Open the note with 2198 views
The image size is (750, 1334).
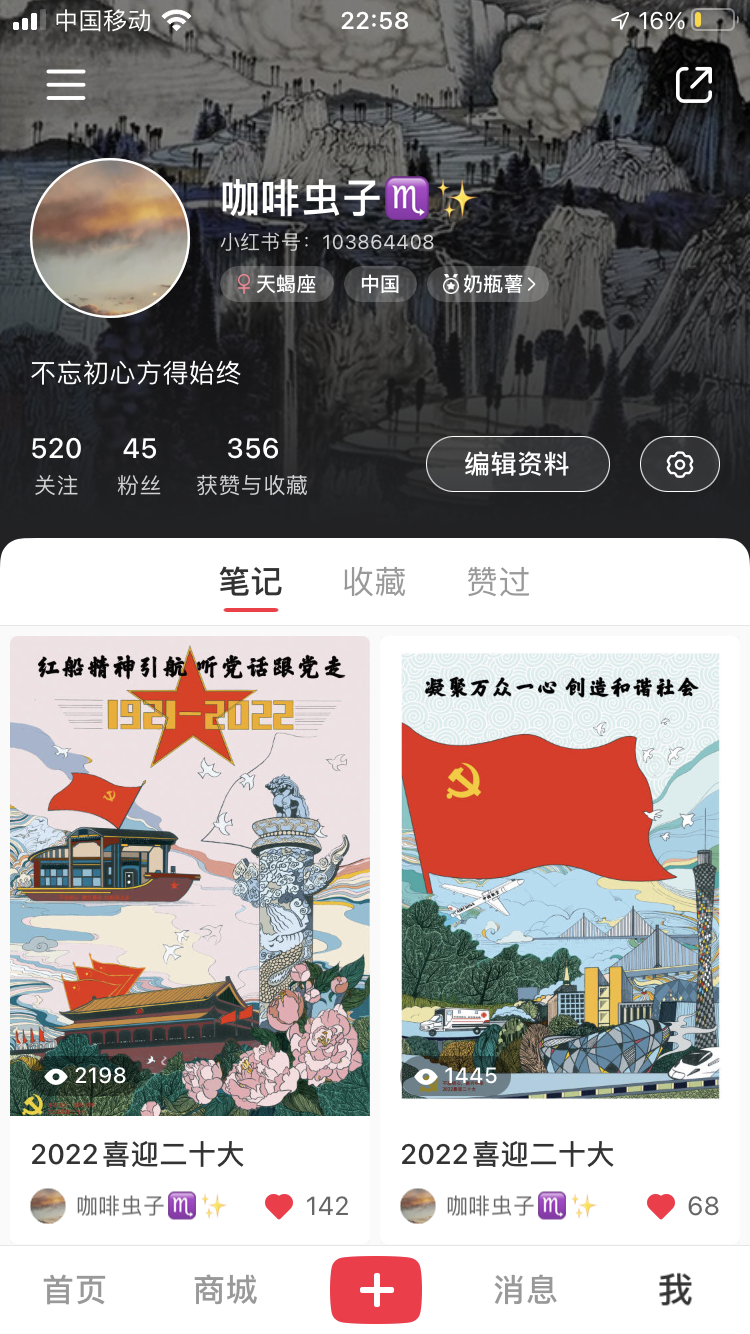point(190,876)
